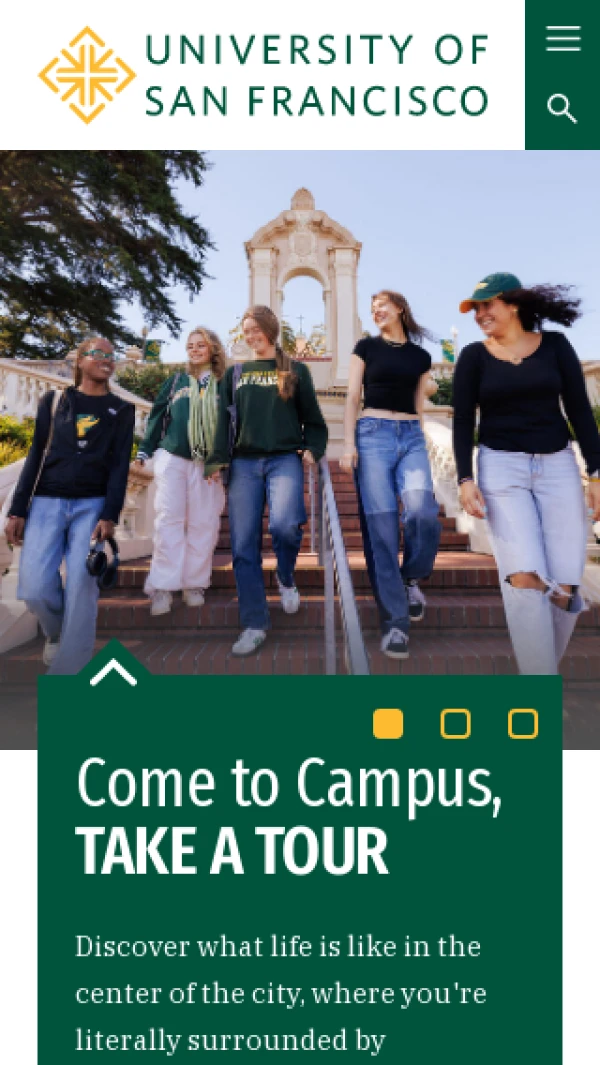Image resolution: width=600 pixels, height=1065 pixels.
Task: Go to University of San Francisco homepage
Action: click(x=264, y=75)
